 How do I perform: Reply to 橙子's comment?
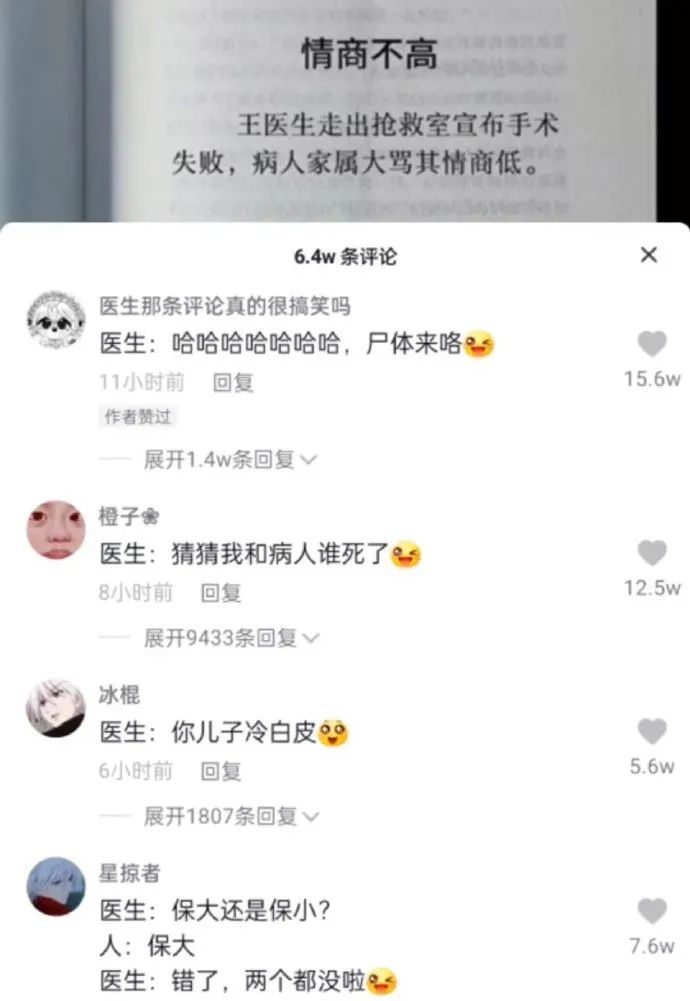pos(221,592)
